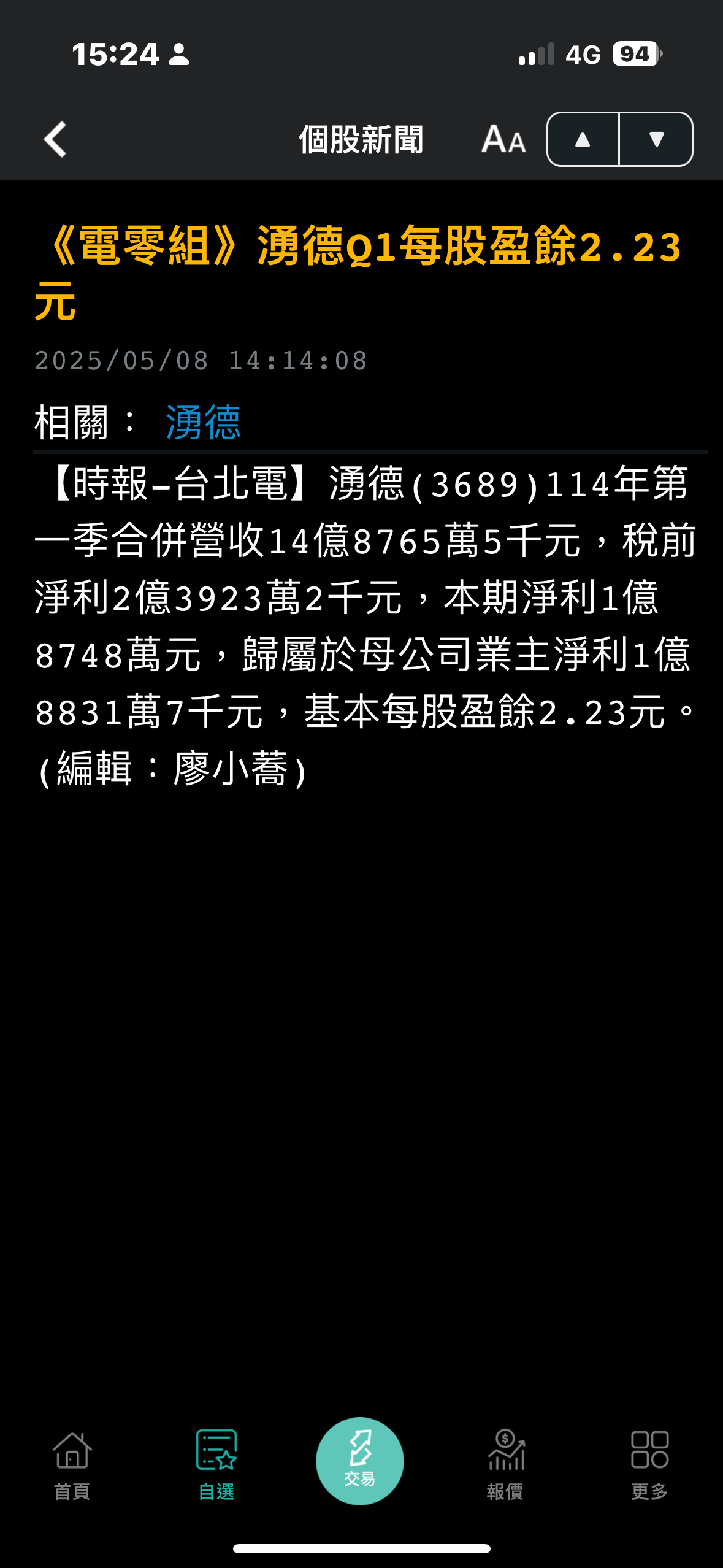Open the related stock 湧德 link
The height and width of the screenshot is (1568, 723).
pyautogui.click(x=203, y=422)
